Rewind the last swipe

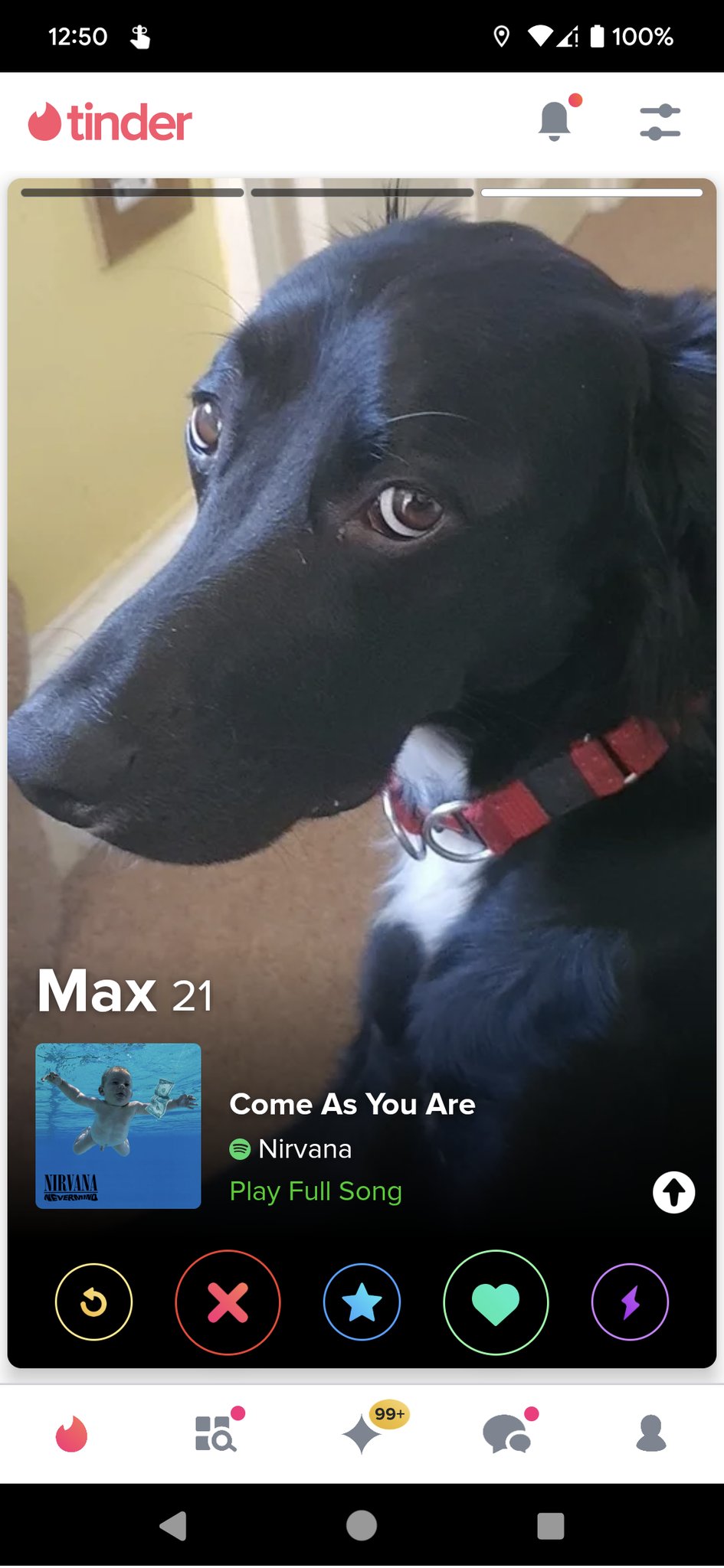(93, 1302)
